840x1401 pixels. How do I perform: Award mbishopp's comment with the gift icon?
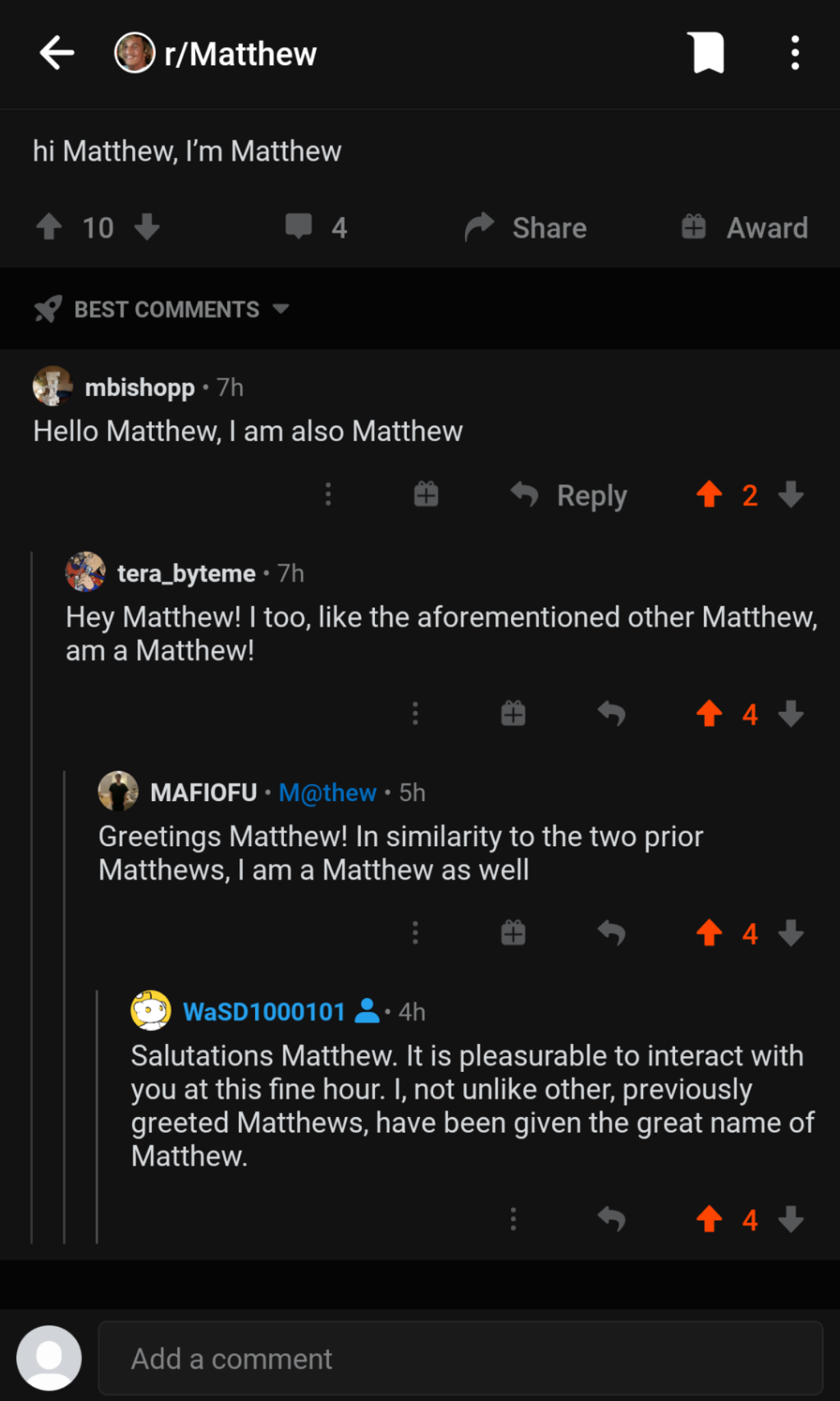(425, 495)
